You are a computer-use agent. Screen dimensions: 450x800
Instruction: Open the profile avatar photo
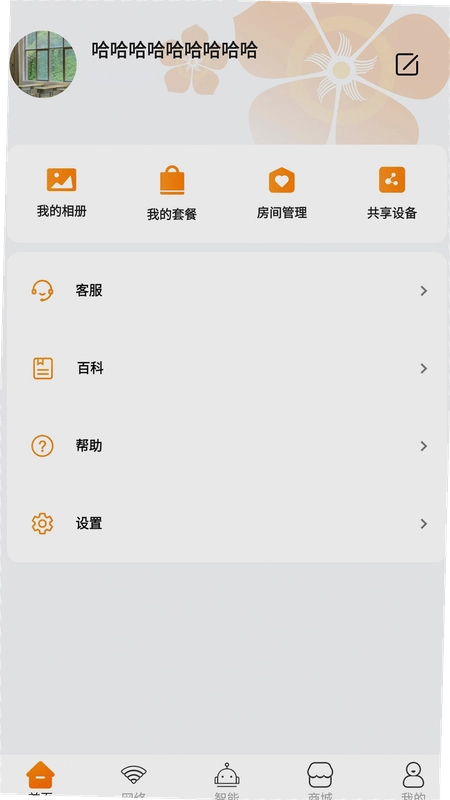click(x=43, y=64)
